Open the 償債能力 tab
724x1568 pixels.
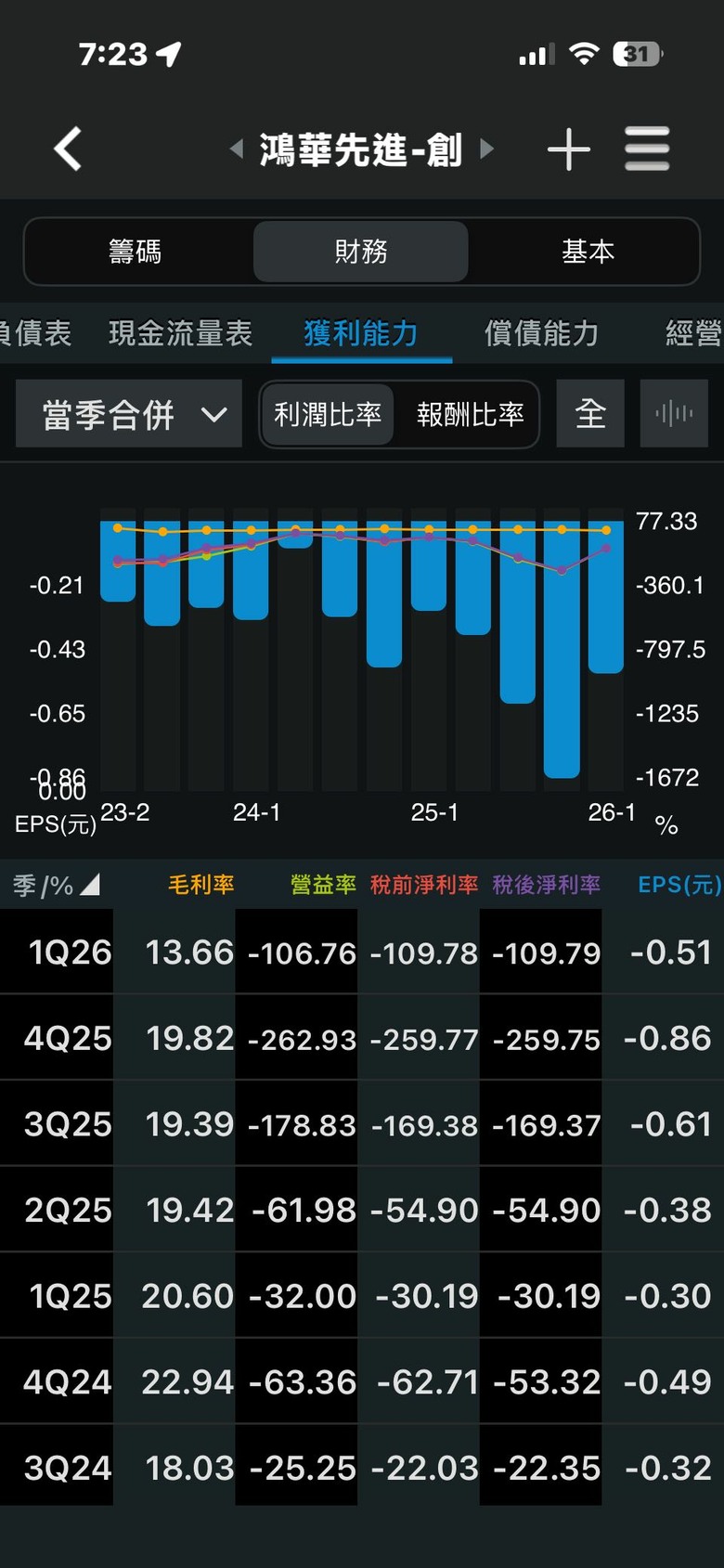coord(542,332)
